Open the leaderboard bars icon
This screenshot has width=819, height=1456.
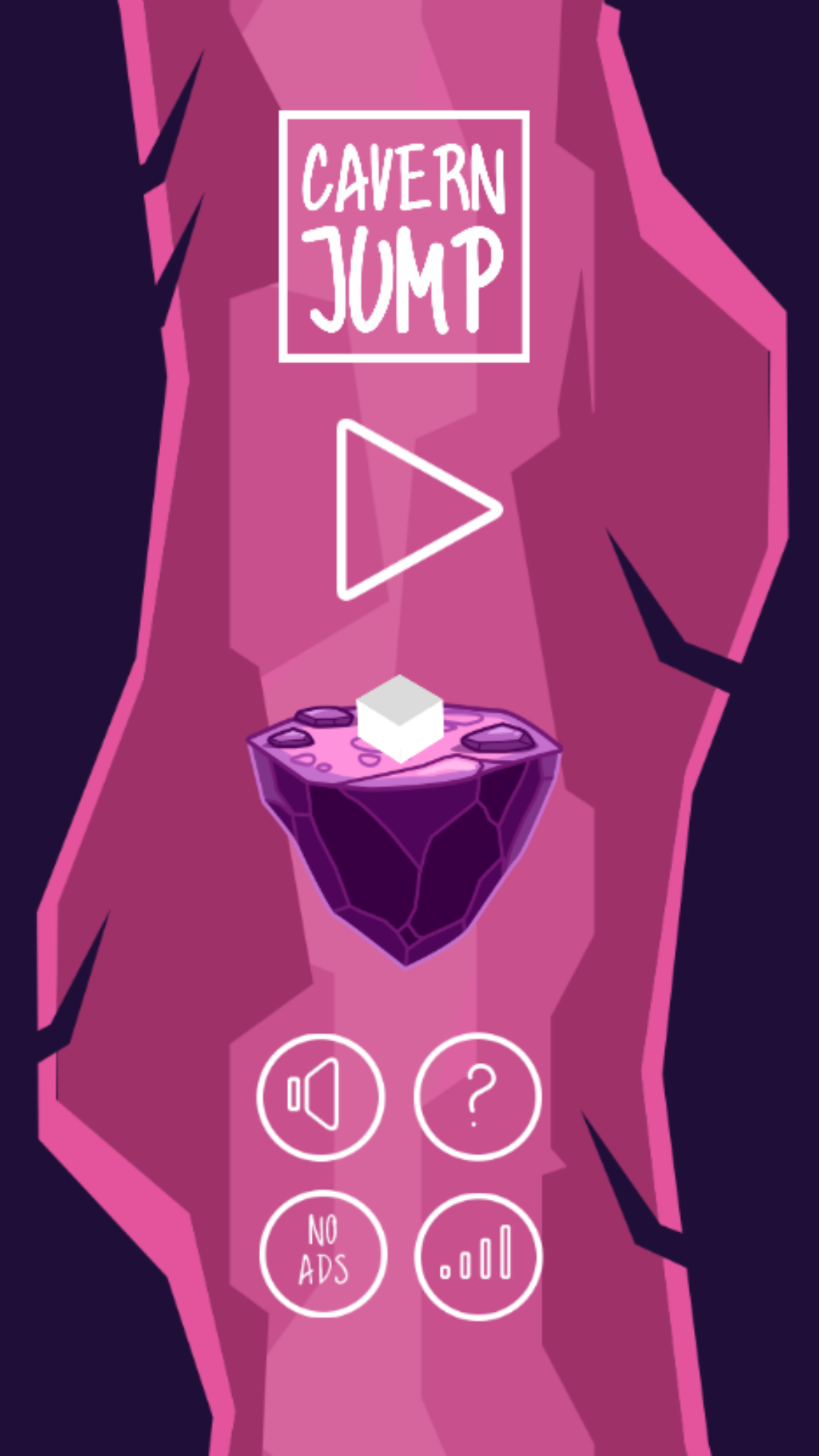coord(479,1256)
